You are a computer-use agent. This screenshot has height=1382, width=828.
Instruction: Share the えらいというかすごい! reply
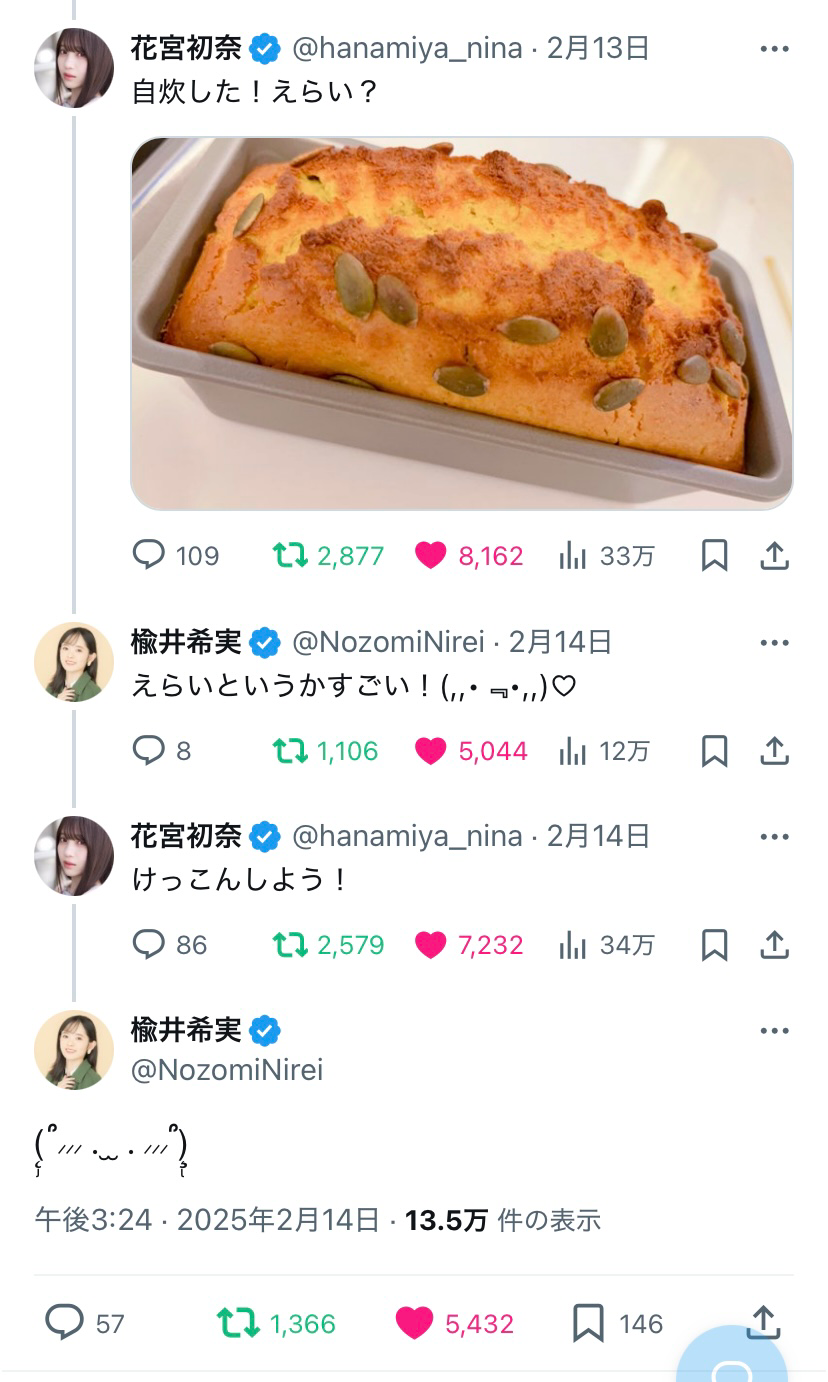point(775,750)
